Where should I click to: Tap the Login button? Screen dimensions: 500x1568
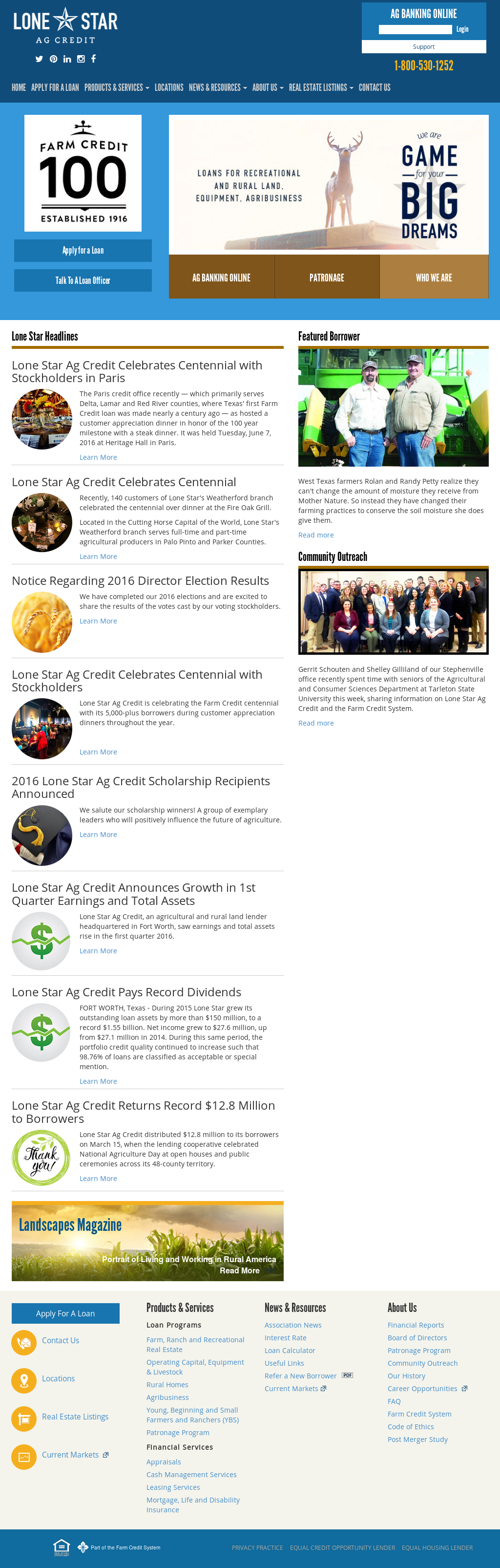point(462,29)
